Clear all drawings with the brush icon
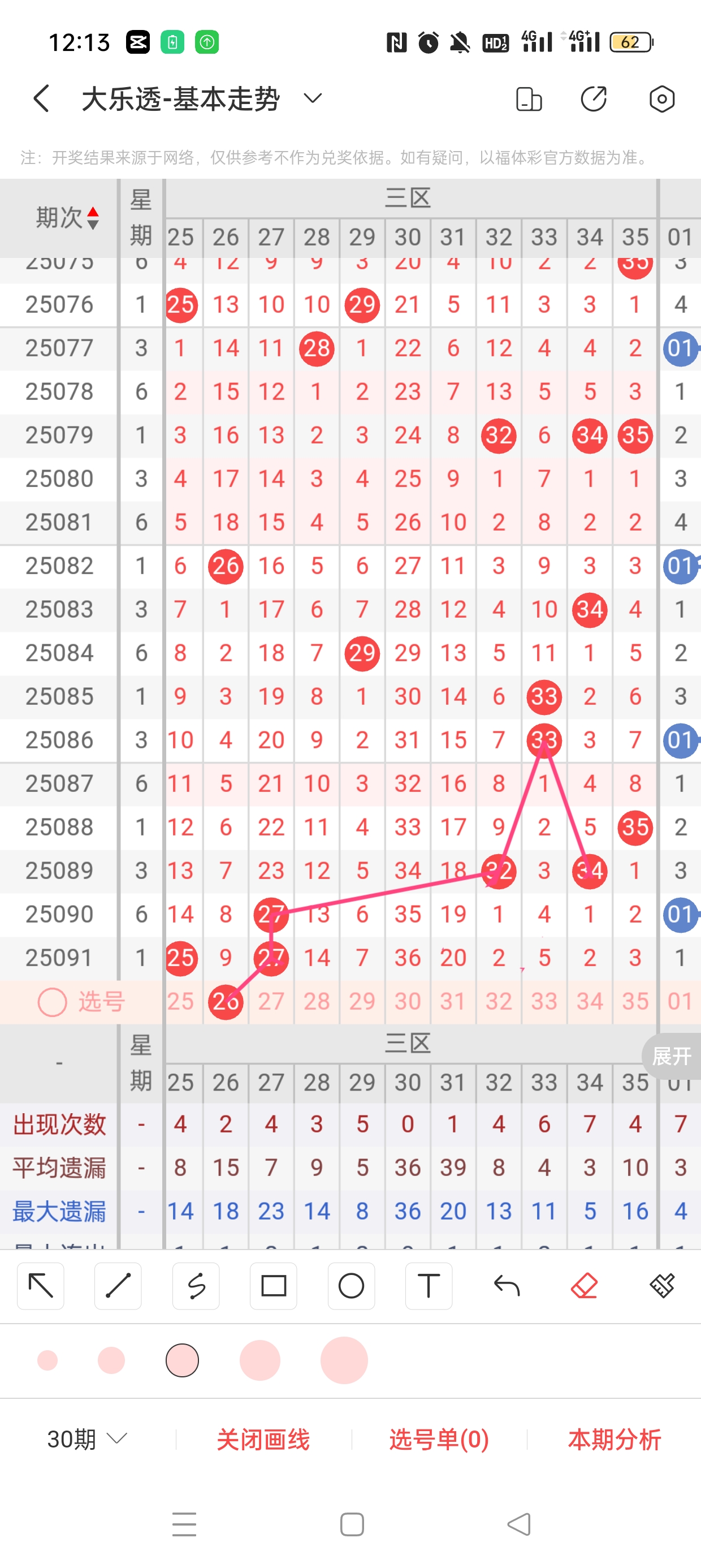 coord(661,1286)
